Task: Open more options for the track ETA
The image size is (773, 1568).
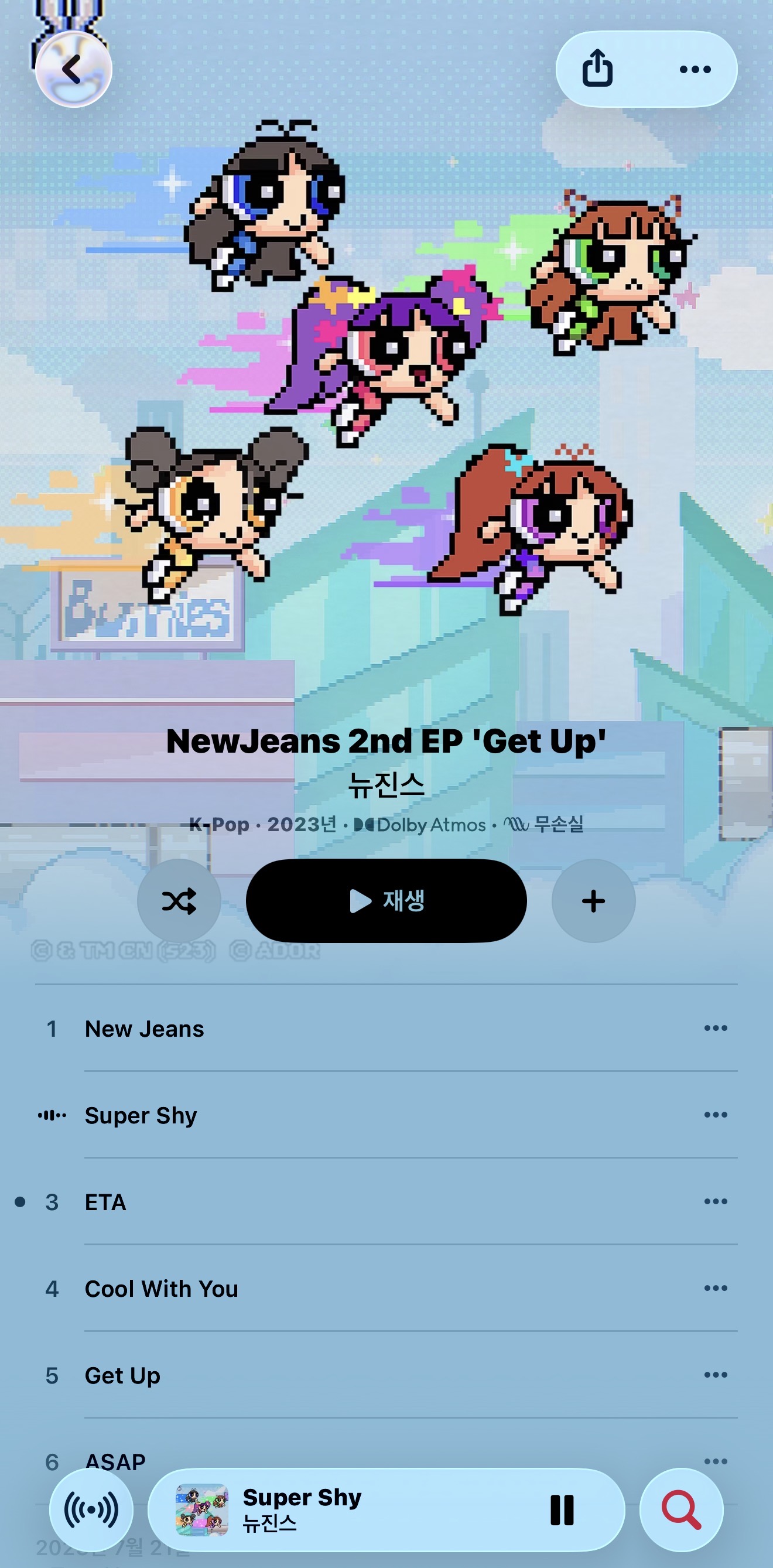Action: tap(715, 1201)
